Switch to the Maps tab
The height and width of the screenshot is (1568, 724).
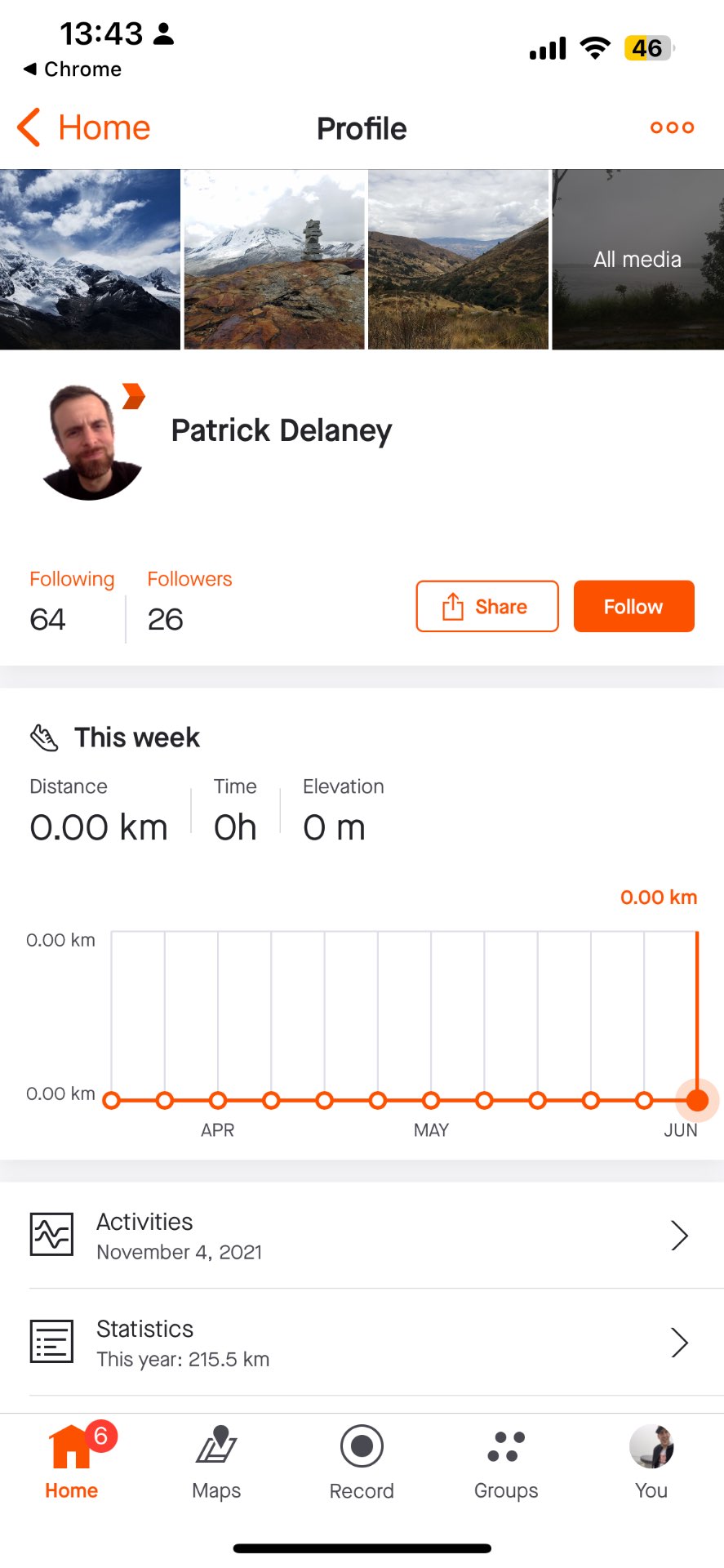[216, 1463]
